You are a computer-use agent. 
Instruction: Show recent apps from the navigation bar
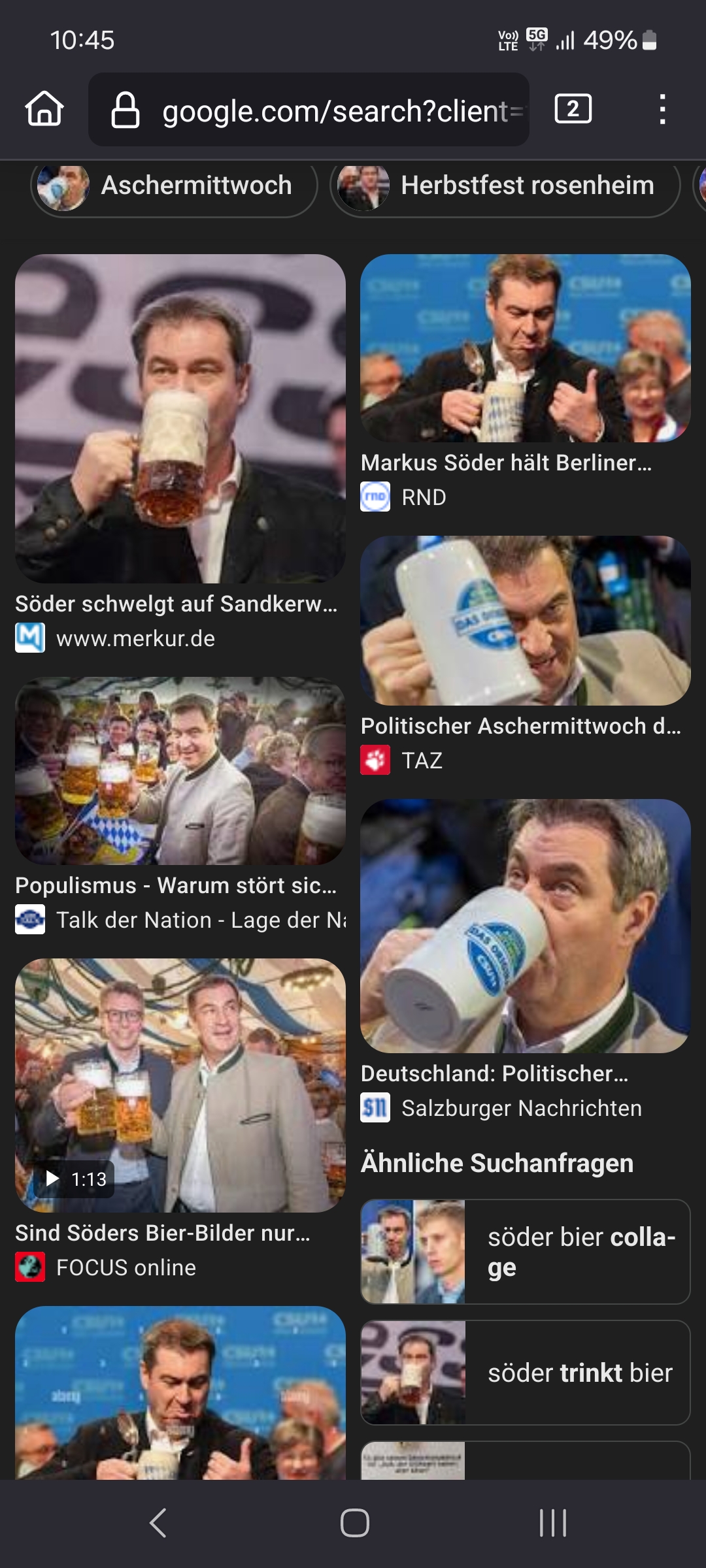click(553, 1523)
